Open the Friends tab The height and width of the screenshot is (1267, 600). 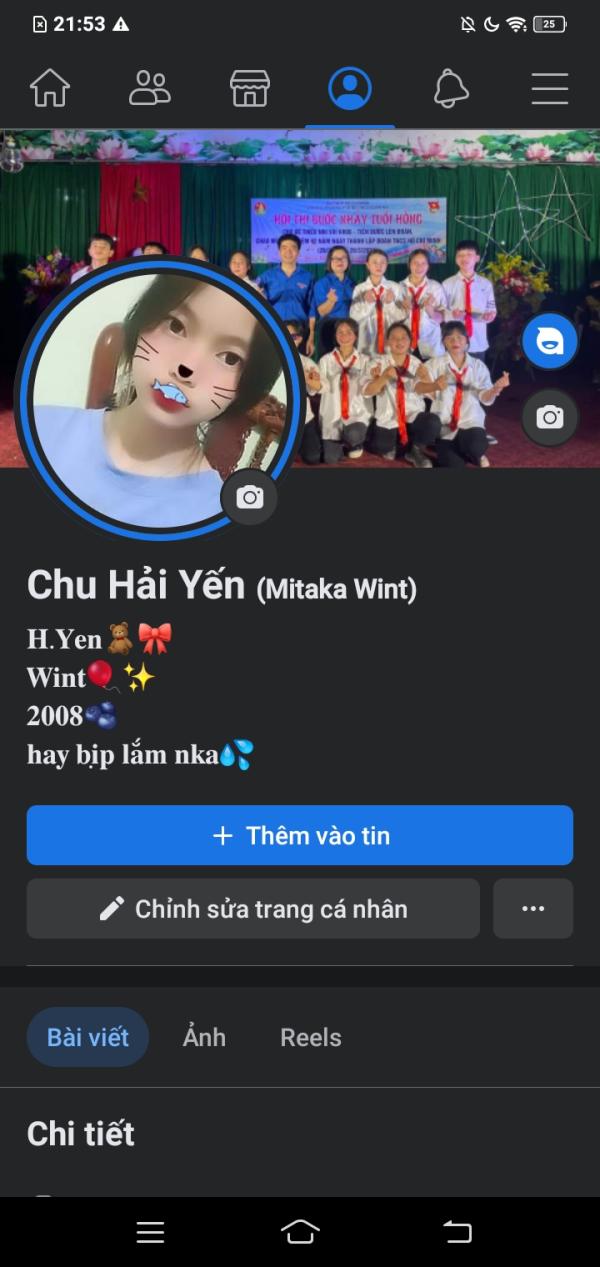[150, 89]
